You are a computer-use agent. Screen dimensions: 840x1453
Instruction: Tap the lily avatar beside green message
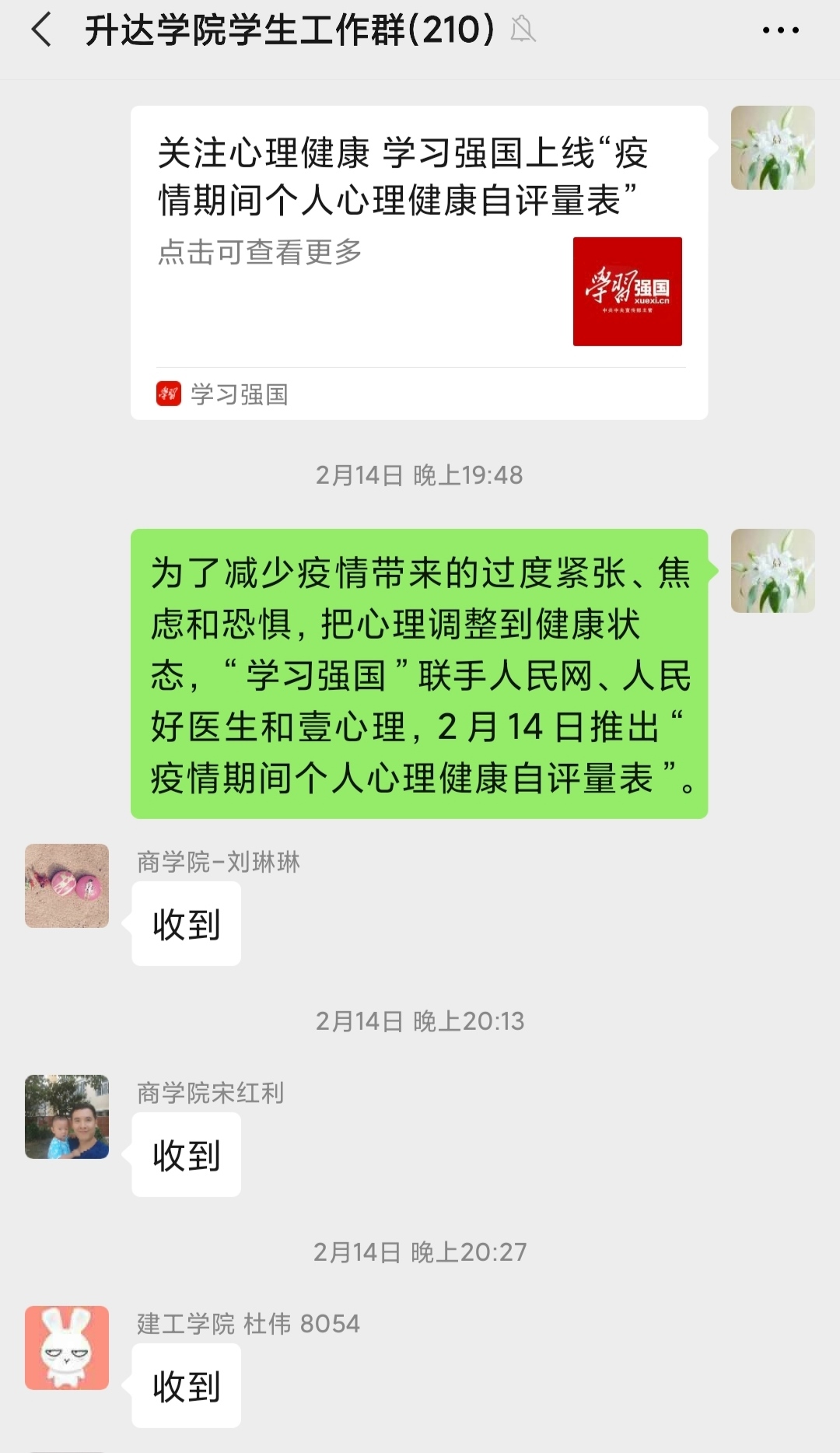tap(772, 571)
